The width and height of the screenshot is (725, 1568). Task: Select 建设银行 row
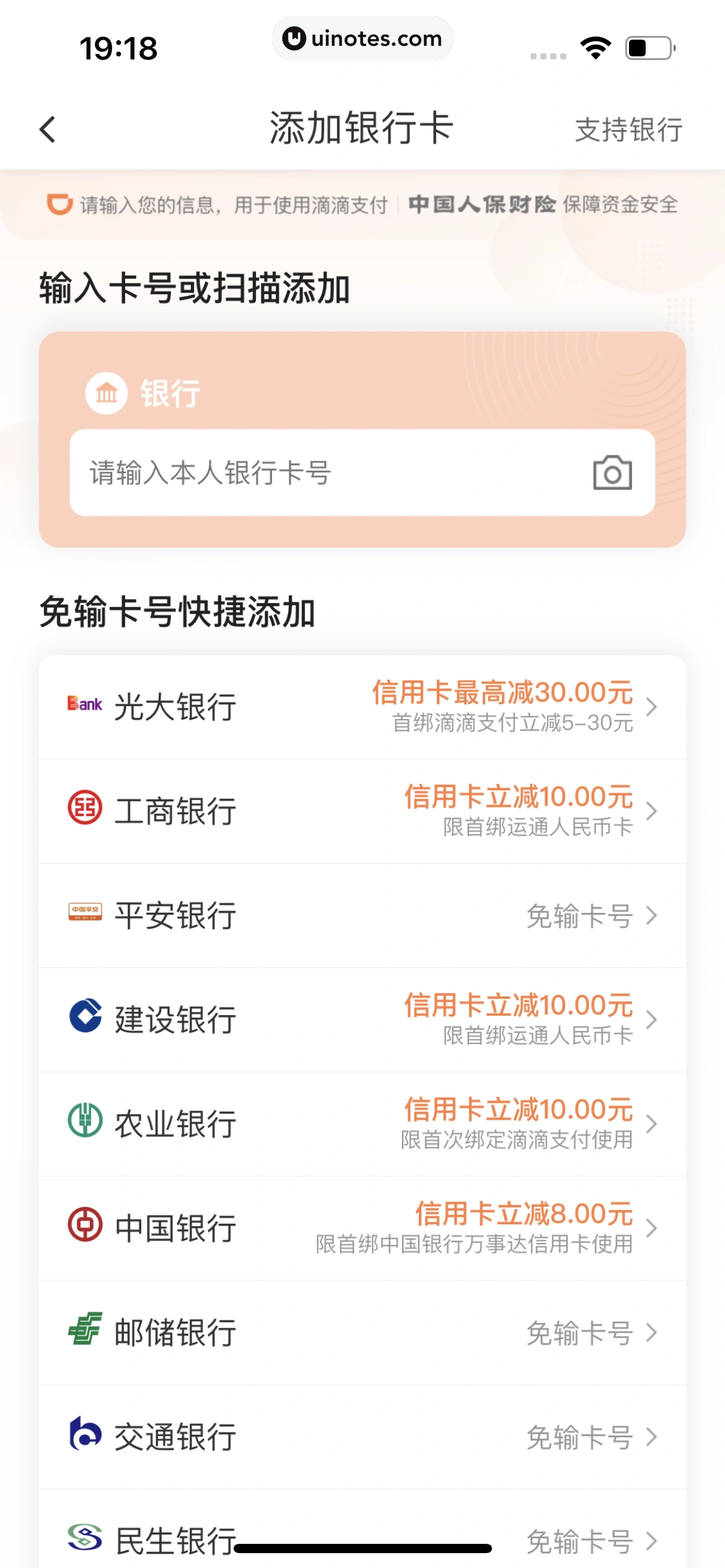pyautogui.click(x=362, y=1019)
